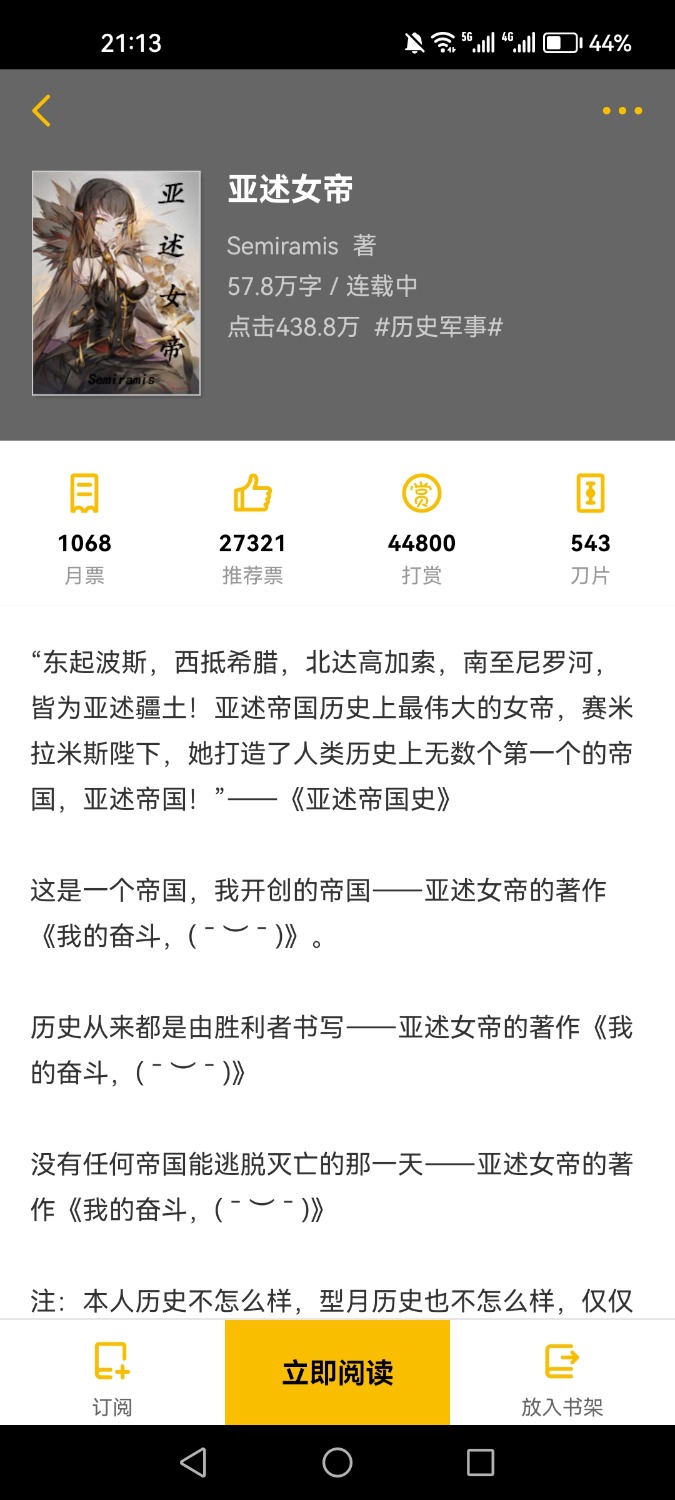675x1500 pixels.
Task: Open the 亚述女帝 book cover
Action: point(116,283)
